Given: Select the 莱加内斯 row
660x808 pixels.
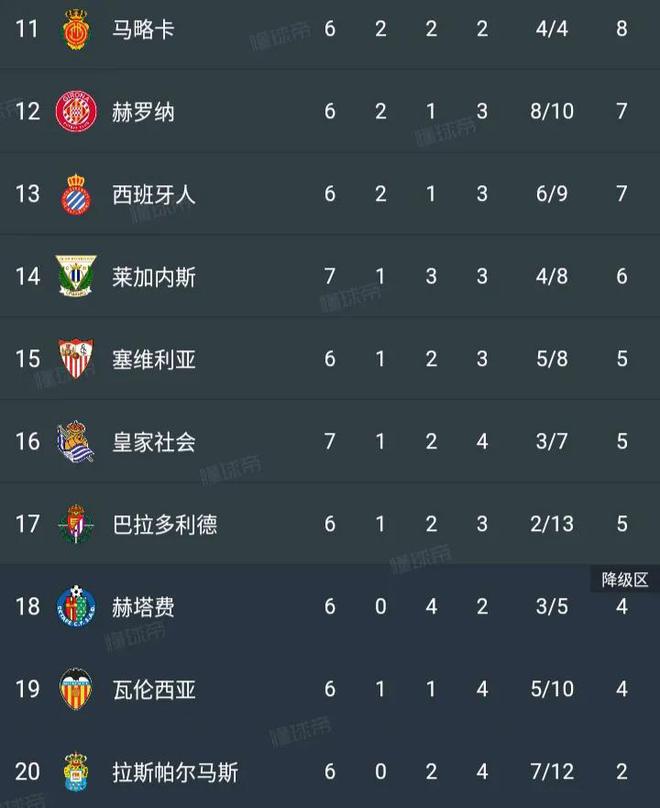Looking at the screenshot, I should click(153, 276).
